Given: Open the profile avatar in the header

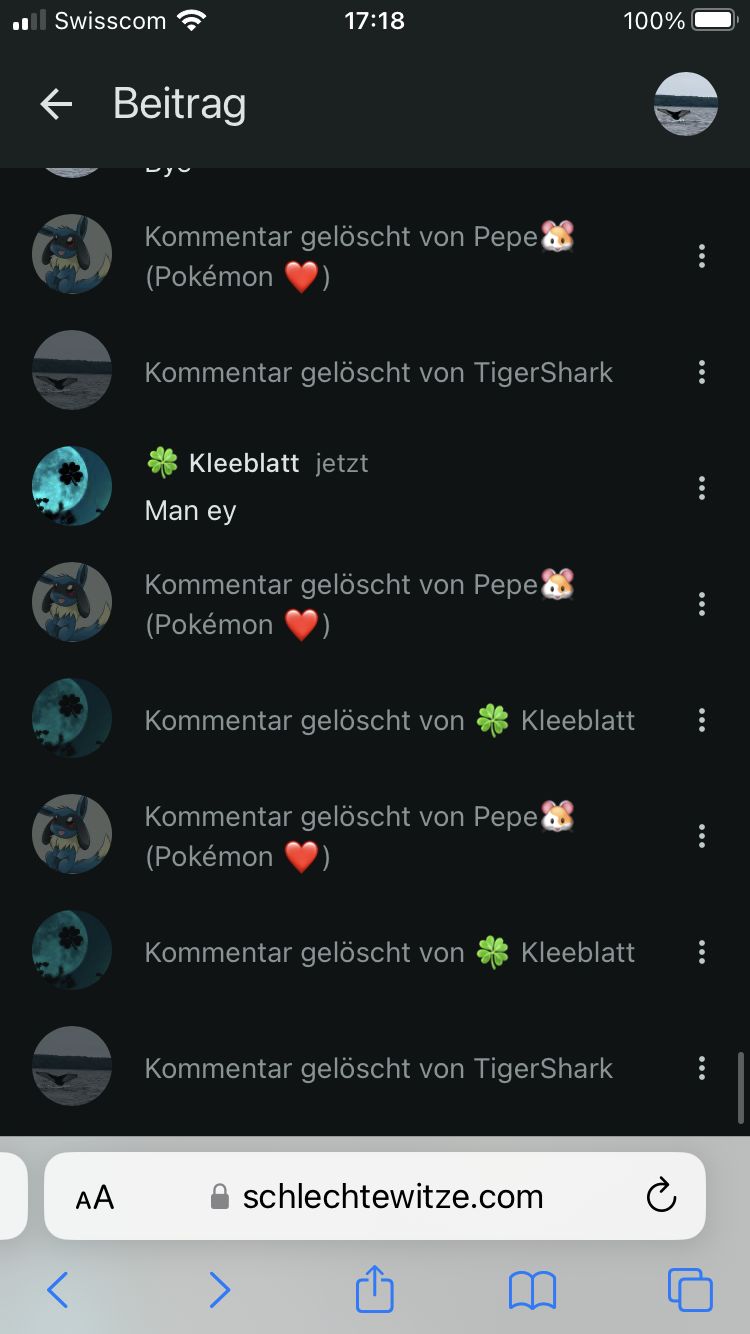Looking at the screenshot, I should 685,104.
